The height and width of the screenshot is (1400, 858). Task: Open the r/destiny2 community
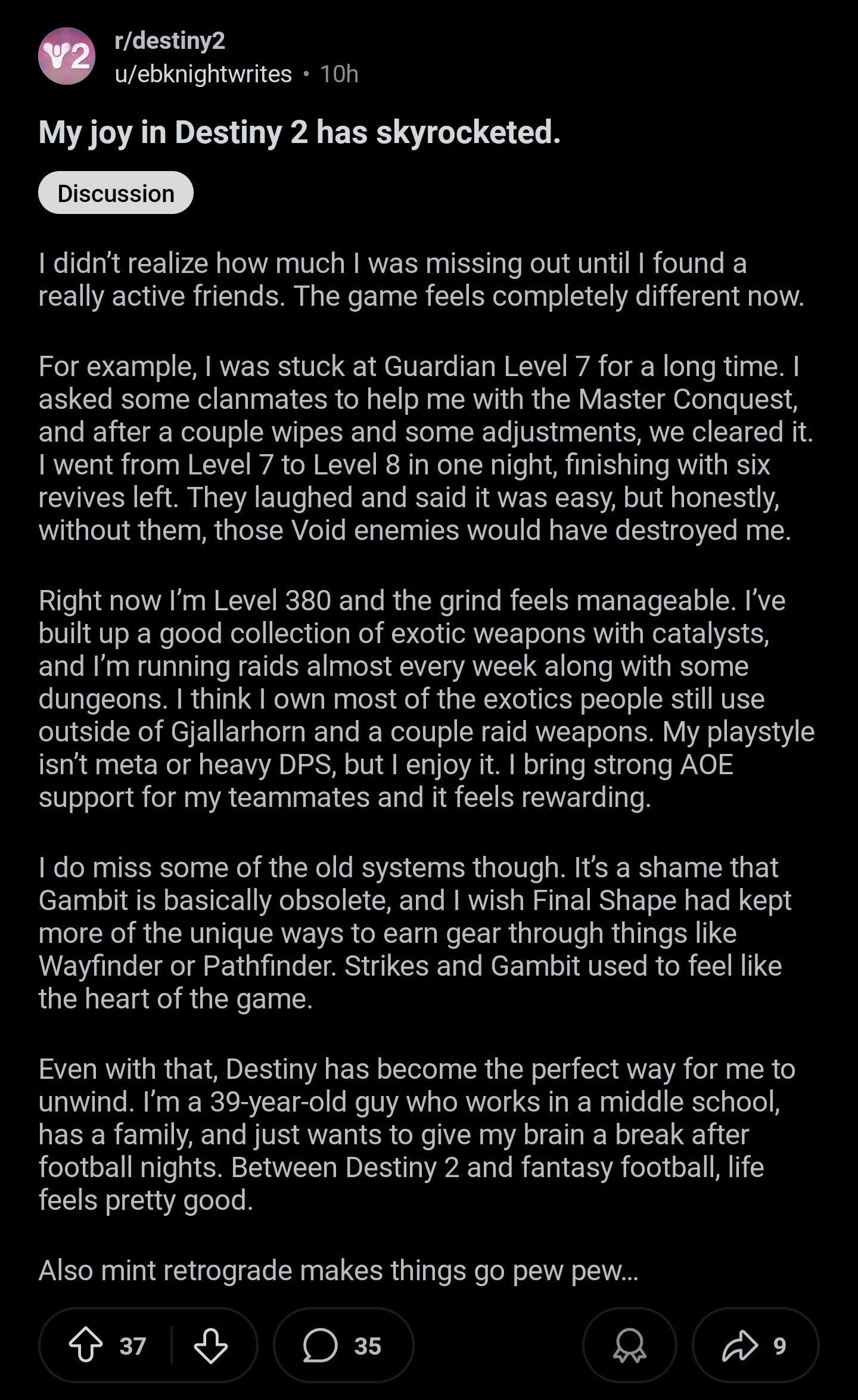tap(170, 41)
